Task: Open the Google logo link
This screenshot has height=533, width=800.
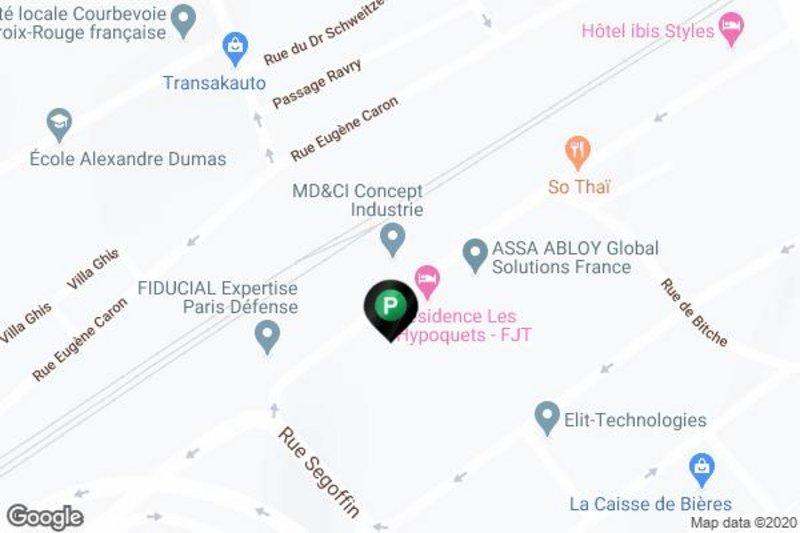Action: 44,516
